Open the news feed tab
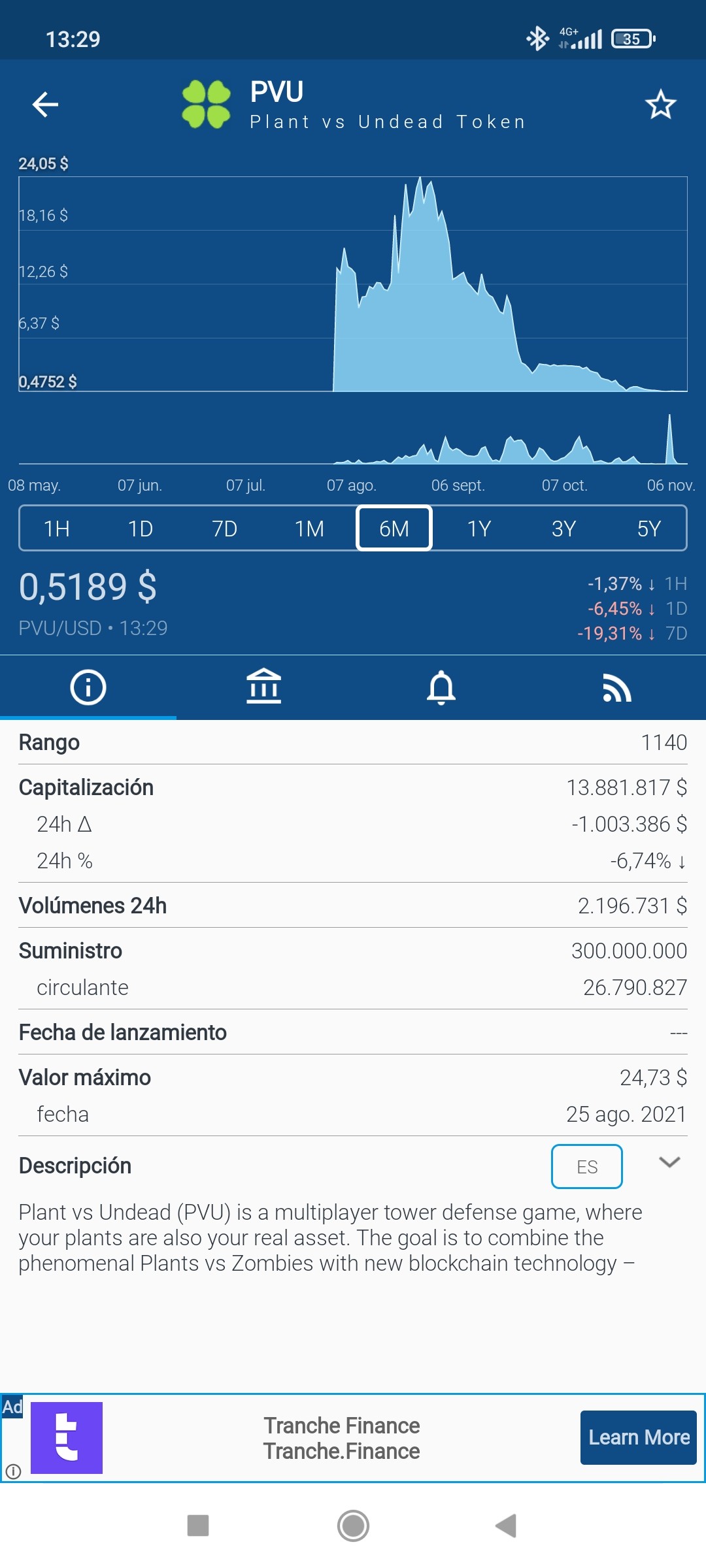Viewport: 706px width, 1568px height. (x=617, y=687)
